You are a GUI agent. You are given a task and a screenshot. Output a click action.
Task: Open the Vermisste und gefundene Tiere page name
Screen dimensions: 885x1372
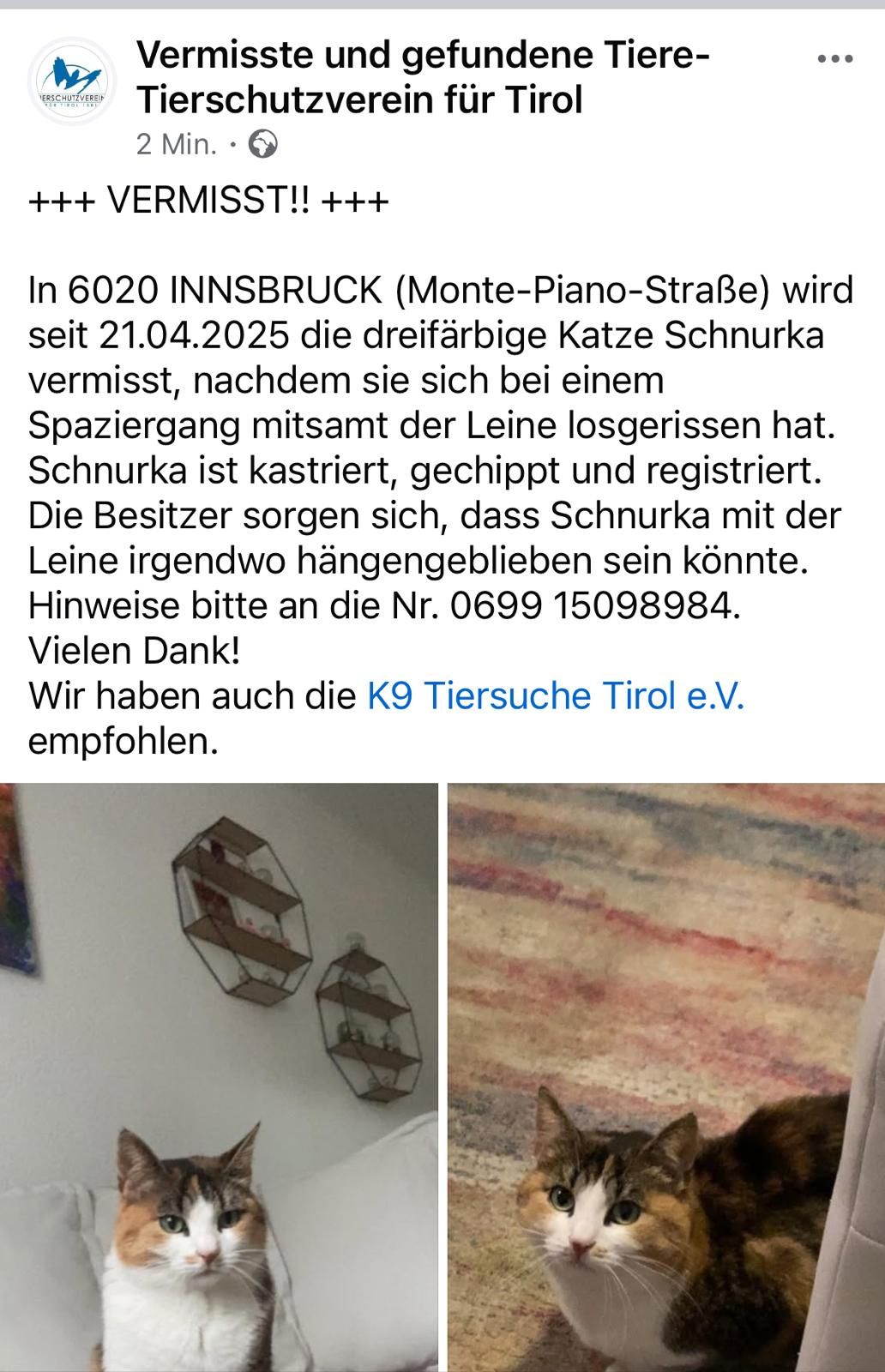coord(423,78)
